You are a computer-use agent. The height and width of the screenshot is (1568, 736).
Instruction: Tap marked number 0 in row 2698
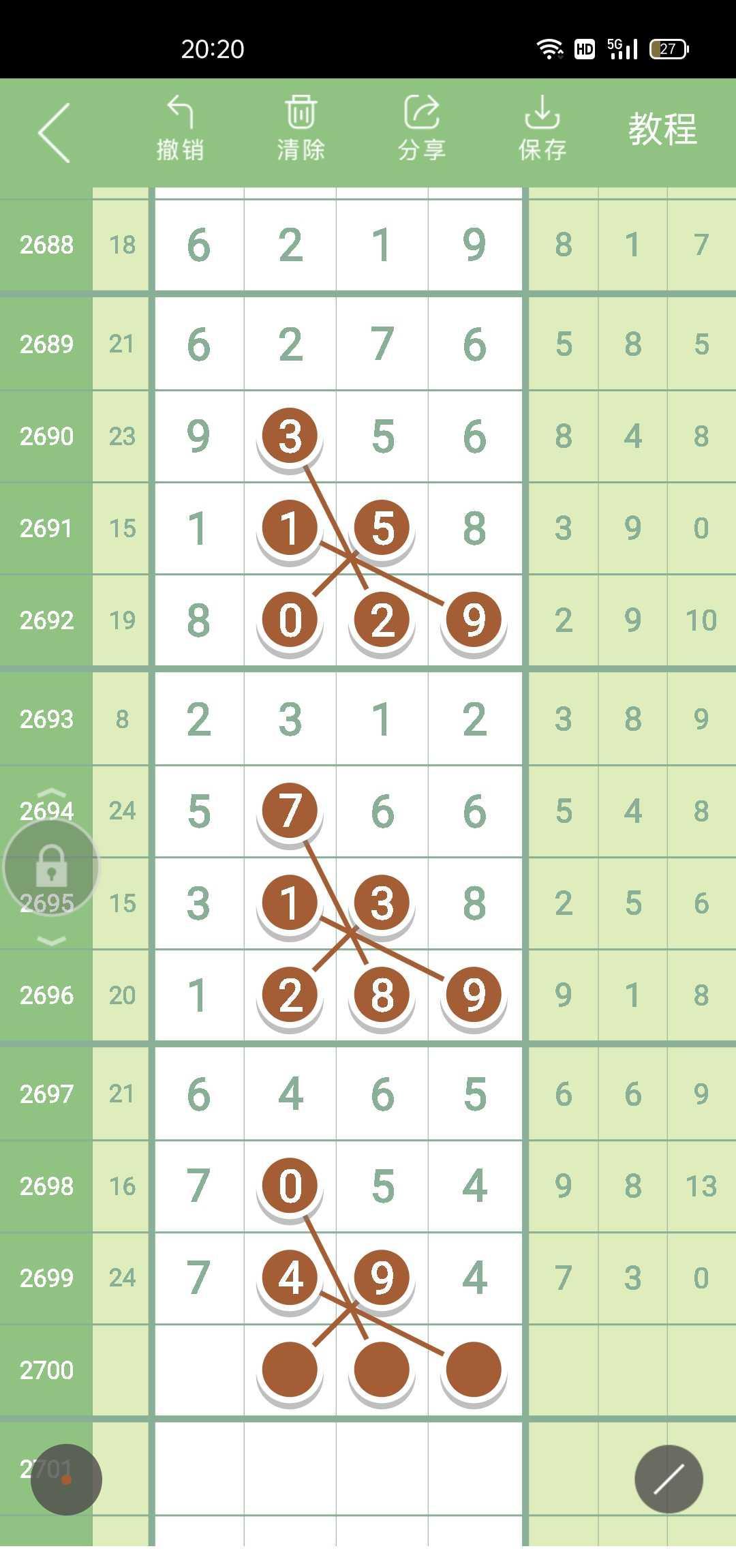pos(290,1186)
